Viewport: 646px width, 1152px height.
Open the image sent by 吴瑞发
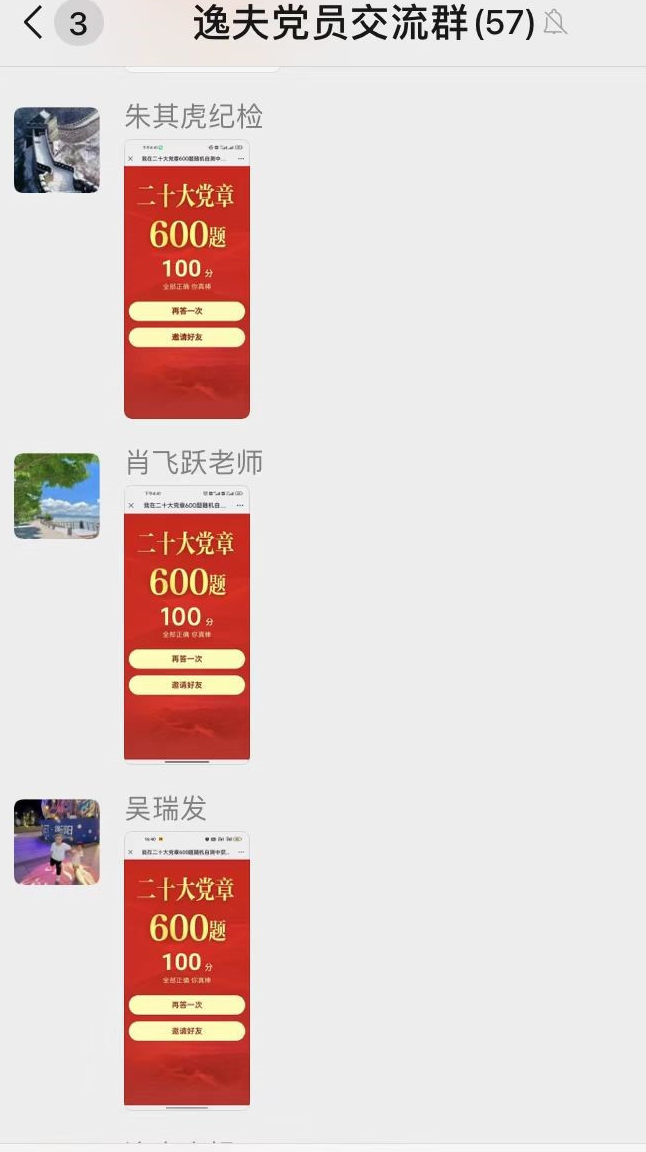[187, 970]
